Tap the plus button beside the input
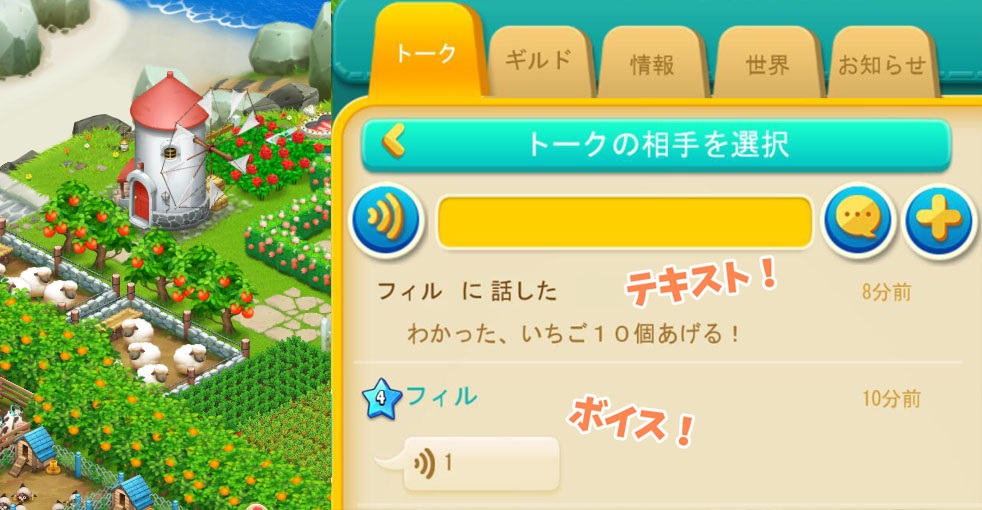 [x=938, y=220]
